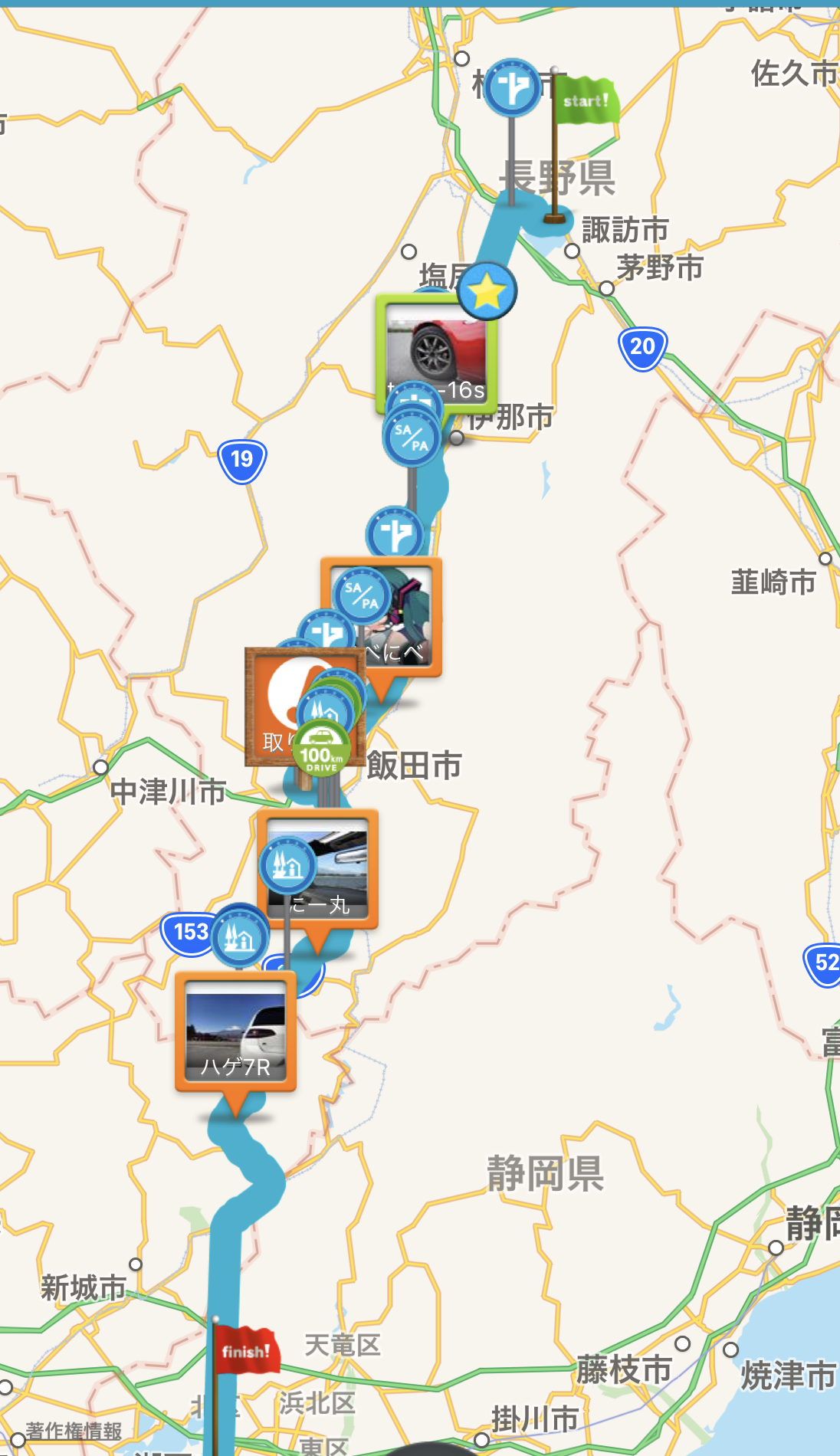Open the 著作権情報 copyright link
This screenshot has width=840, height=1456.
74,1431
